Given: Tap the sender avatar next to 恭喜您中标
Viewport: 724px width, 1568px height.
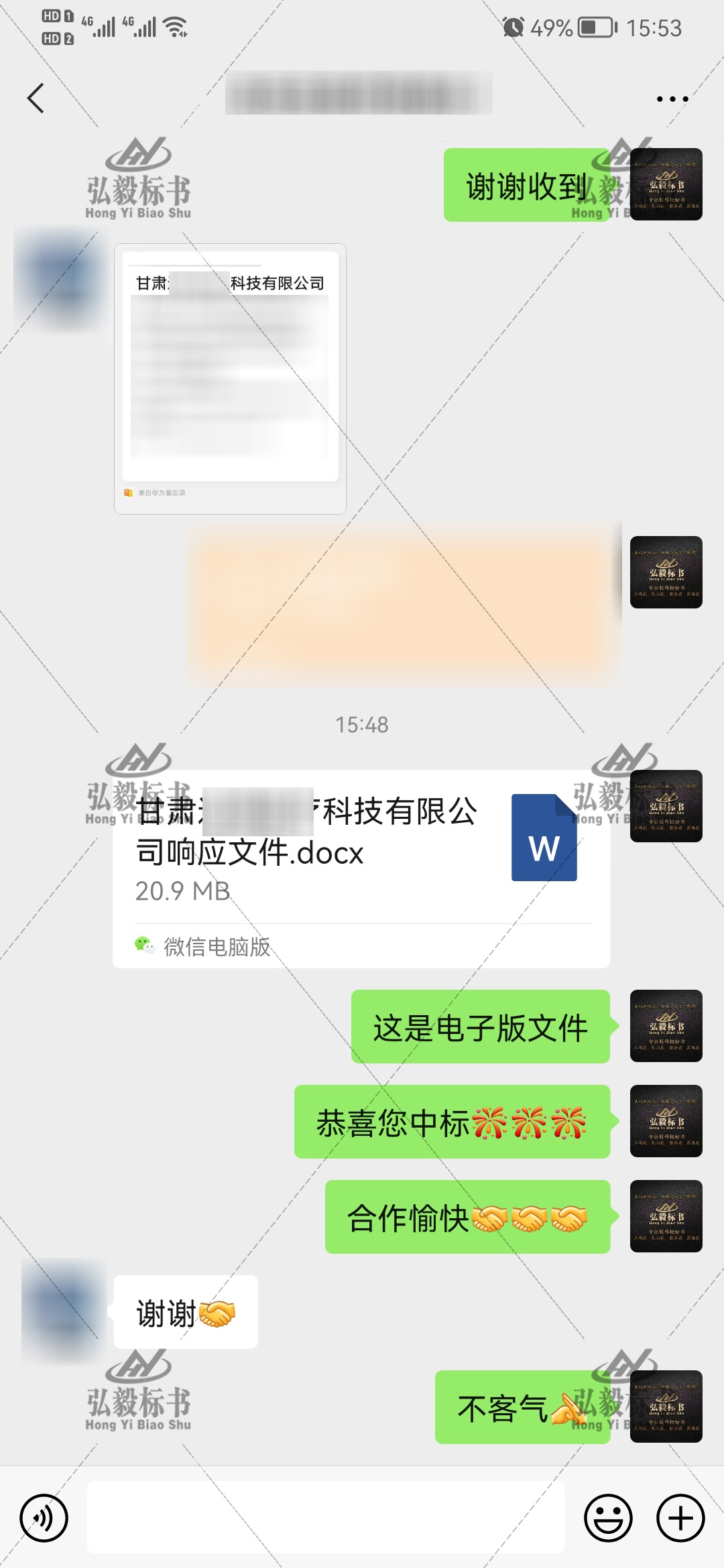Looking at the screenshot, I should click(666, 1121).
